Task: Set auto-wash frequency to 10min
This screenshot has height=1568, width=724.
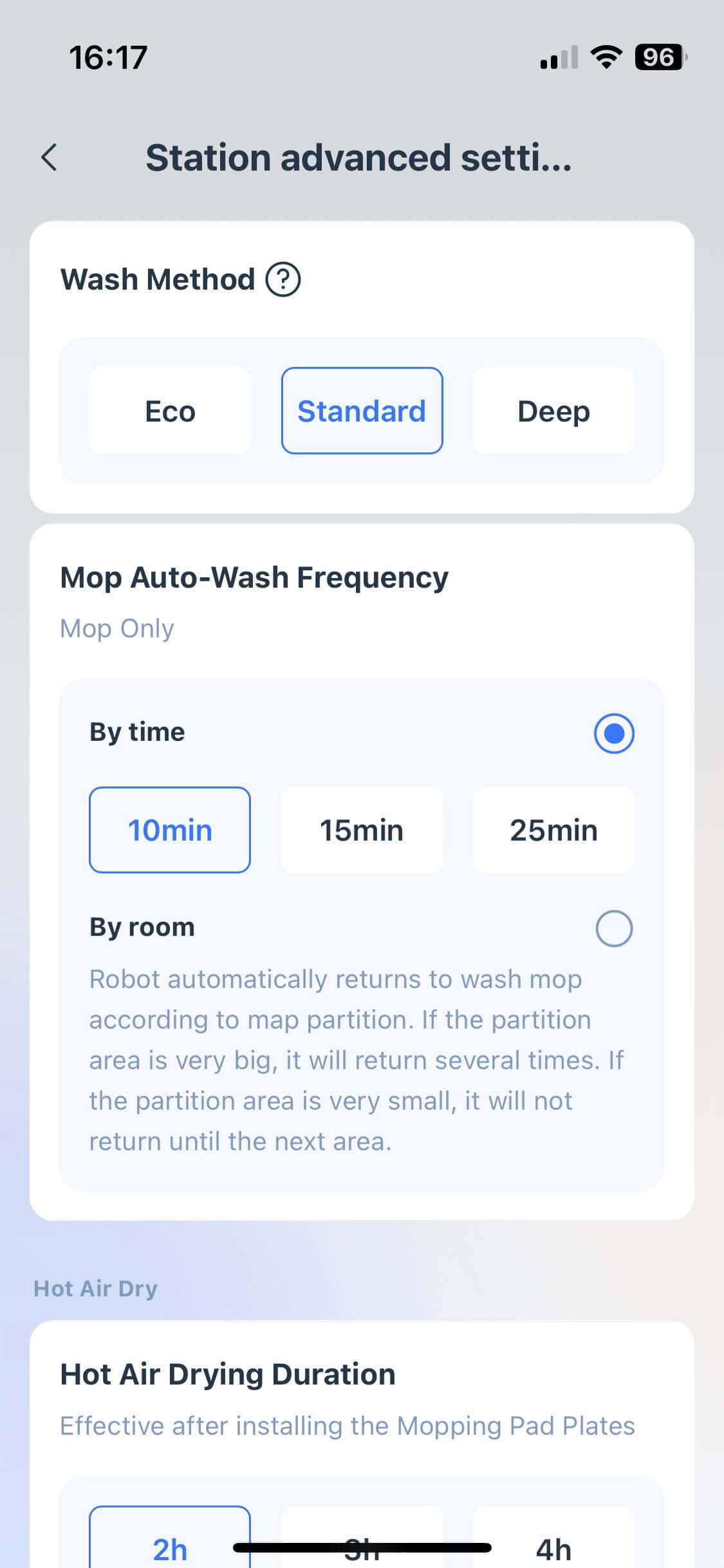Action: [170, 830]
